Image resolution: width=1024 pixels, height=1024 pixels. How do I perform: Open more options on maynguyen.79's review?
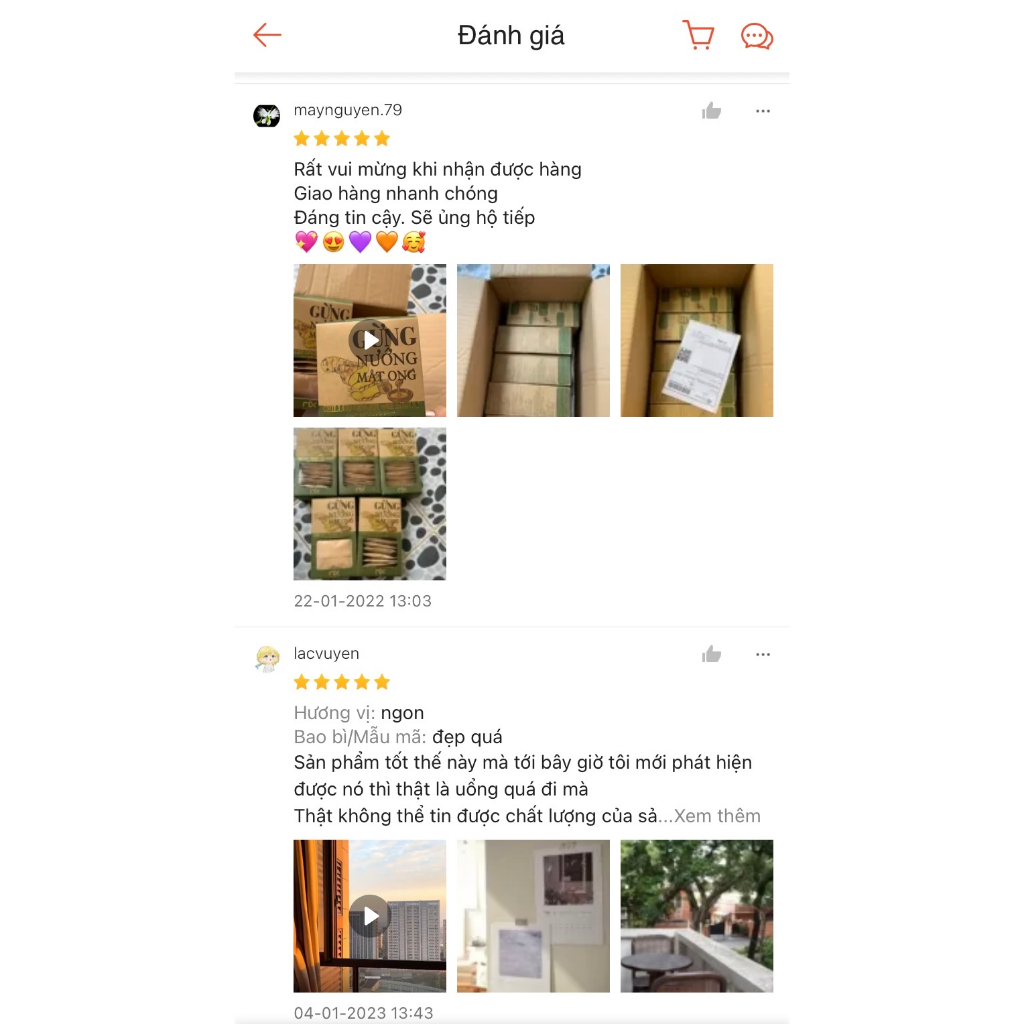coord(763,111)
